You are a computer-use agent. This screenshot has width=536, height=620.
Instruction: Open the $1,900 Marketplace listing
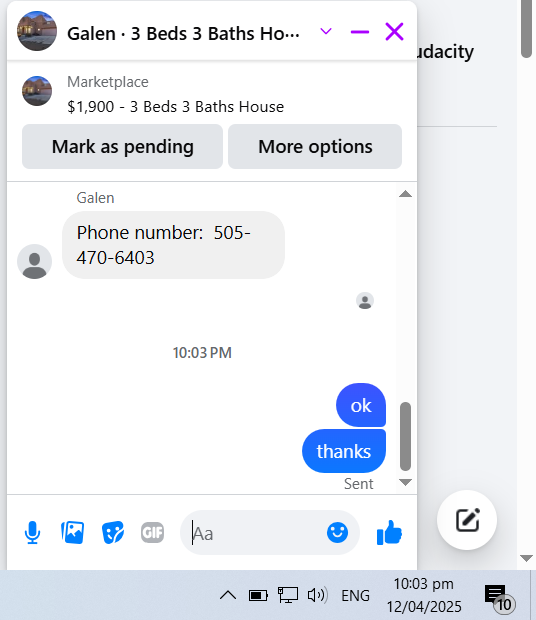click(176, 107)
